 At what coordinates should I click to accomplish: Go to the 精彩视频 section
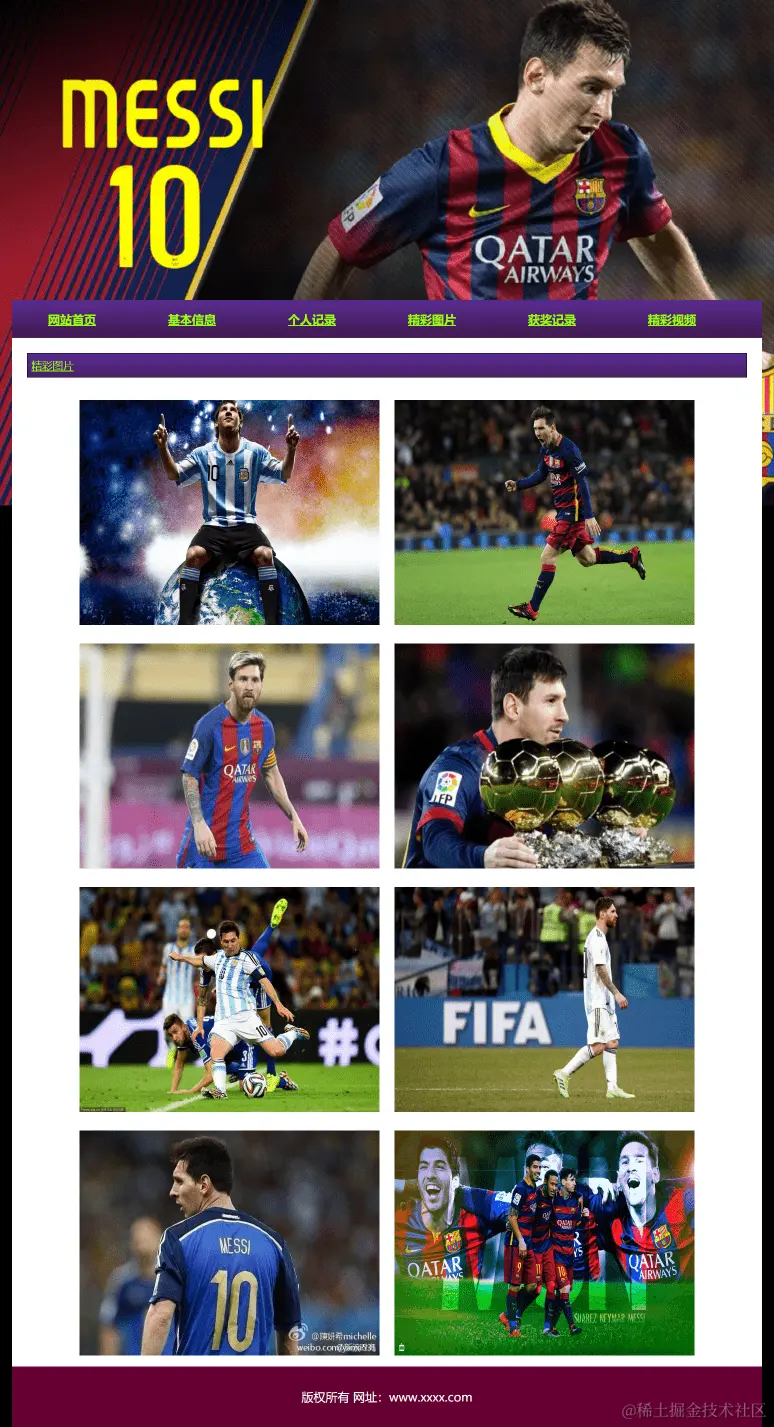[x=672, y=320]
